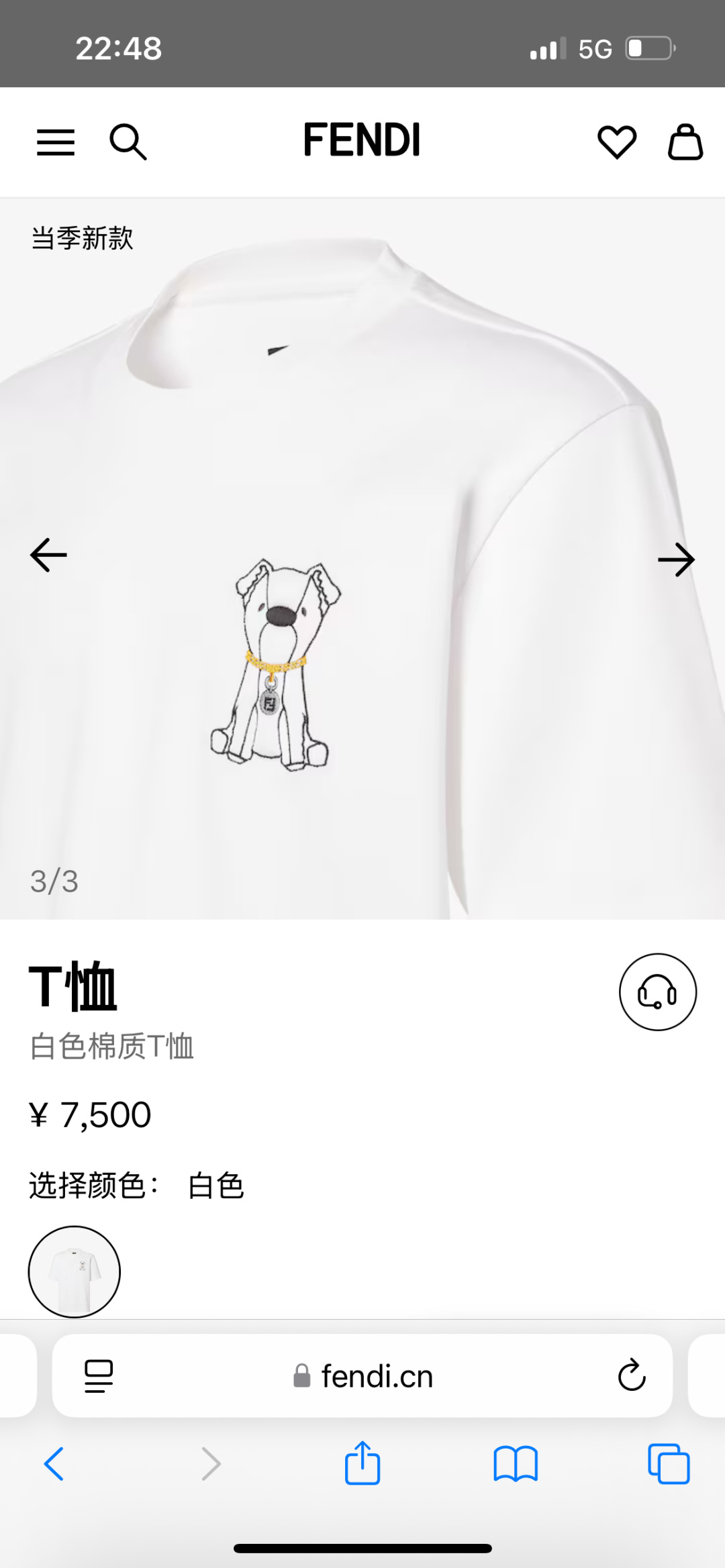Viewport: 725px width, 1568px height.
Task: Show next product image
Action: [675, 560]
